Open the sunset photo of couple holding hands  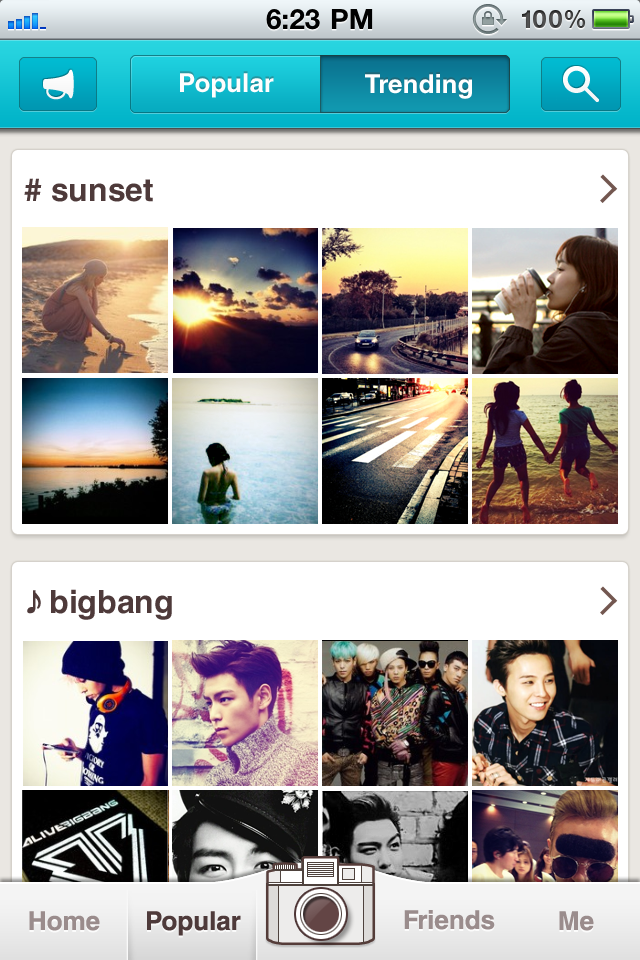[x=545, y=450]
